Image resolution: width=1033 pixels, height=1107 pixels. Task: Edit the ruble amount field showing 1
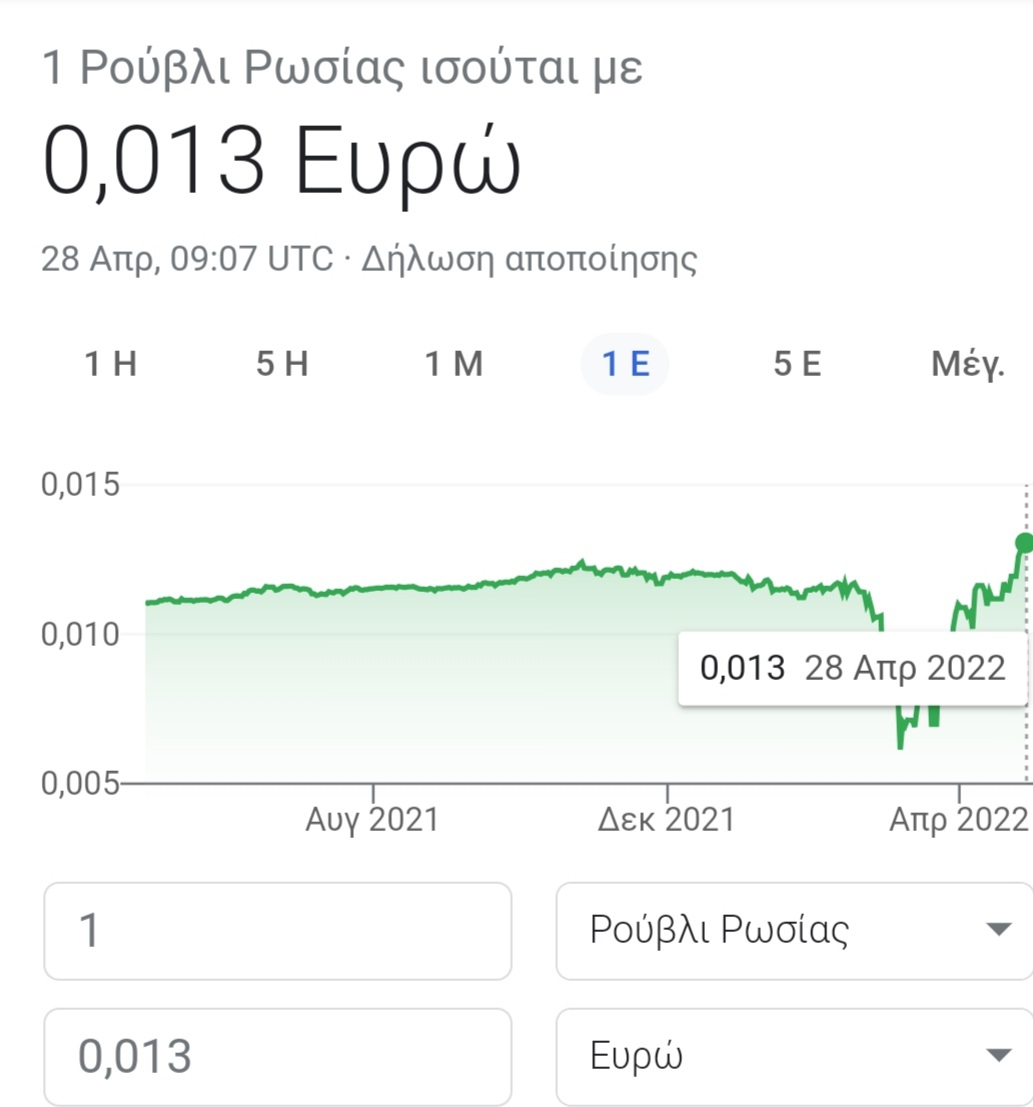[277, 931]
